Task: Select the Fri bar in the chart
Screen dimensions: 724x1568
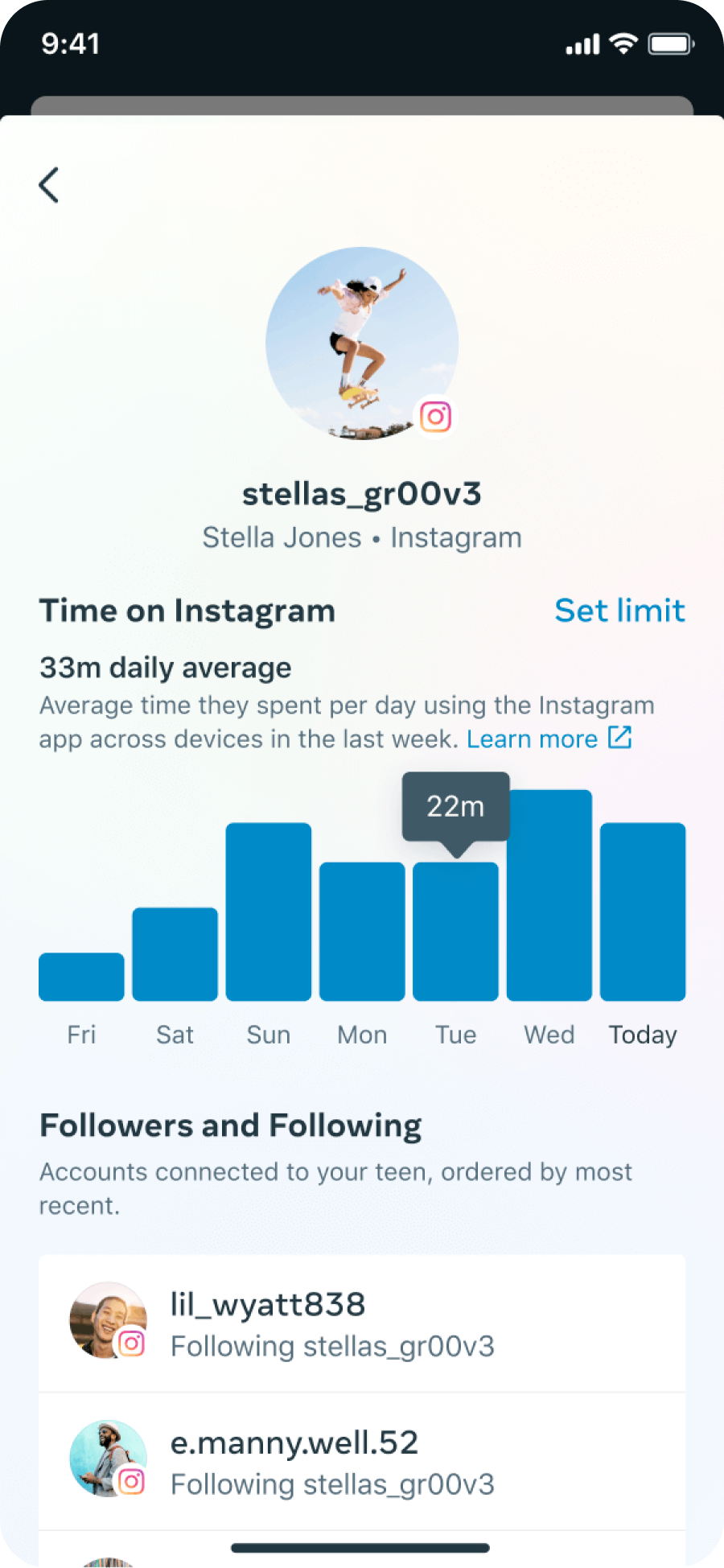Action: [x=81, y=977]
